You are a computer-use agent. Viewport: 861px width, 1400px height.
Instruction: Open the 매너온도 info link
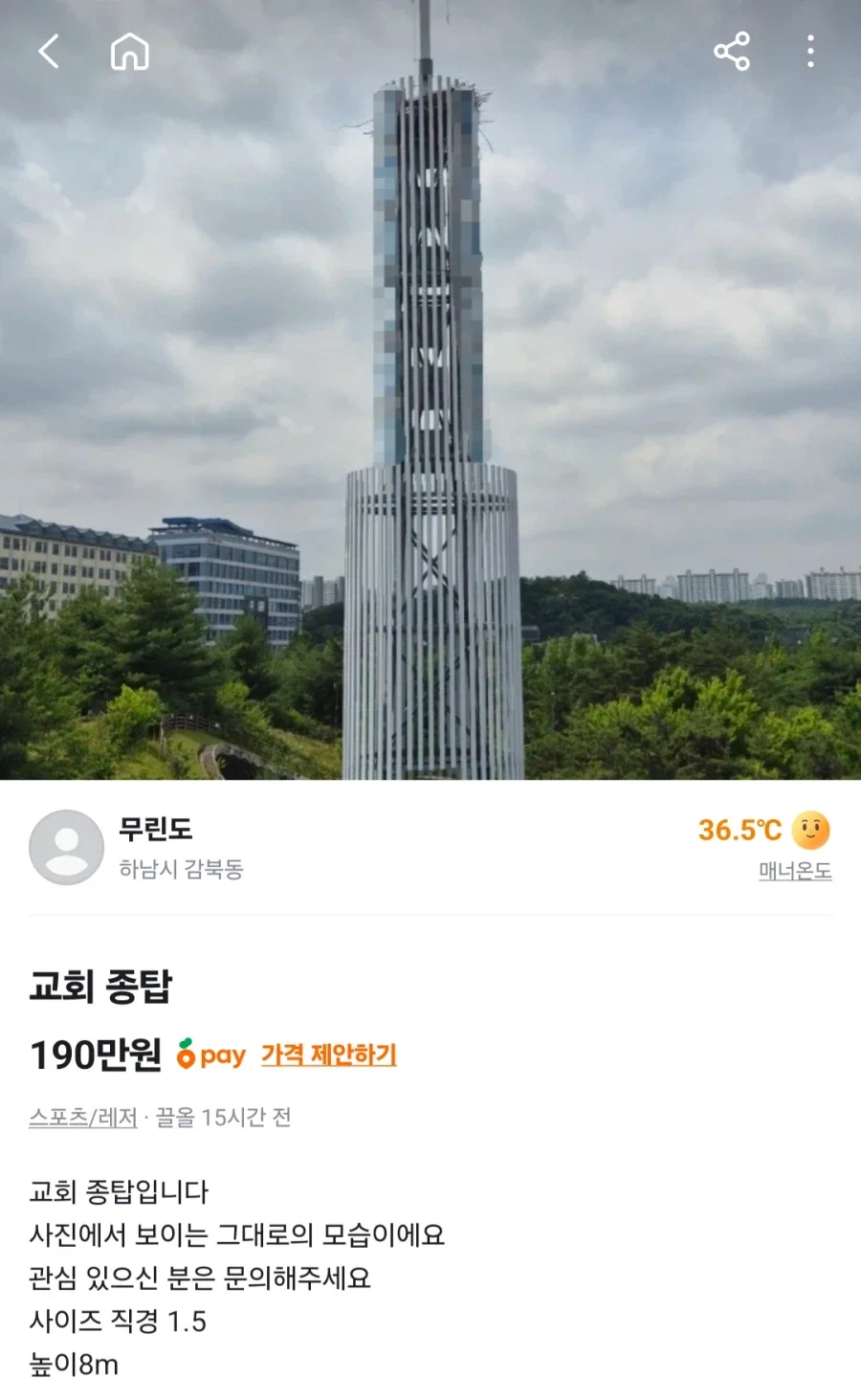click(795, 871)
